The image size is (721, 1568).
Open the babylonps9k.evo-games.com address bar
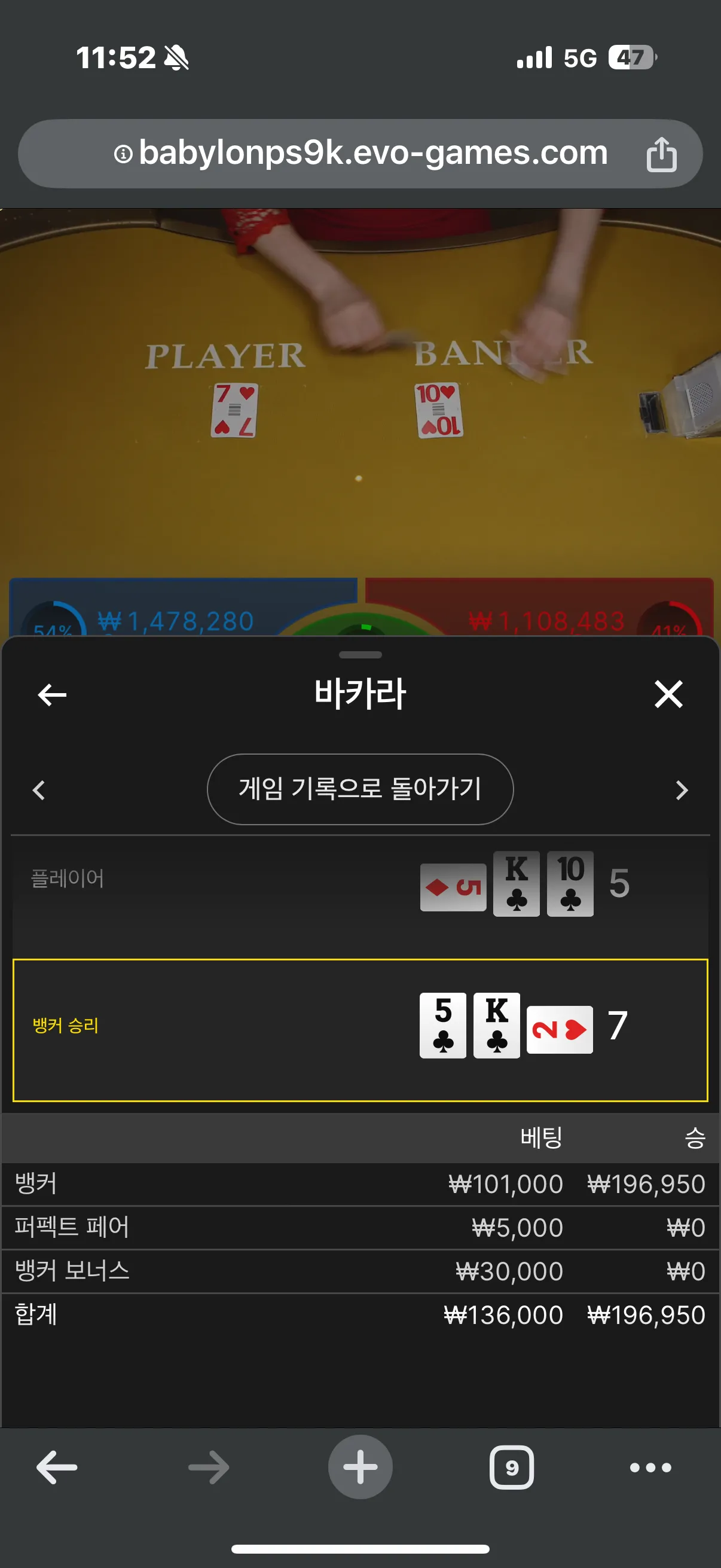click(x=360, y=152)
